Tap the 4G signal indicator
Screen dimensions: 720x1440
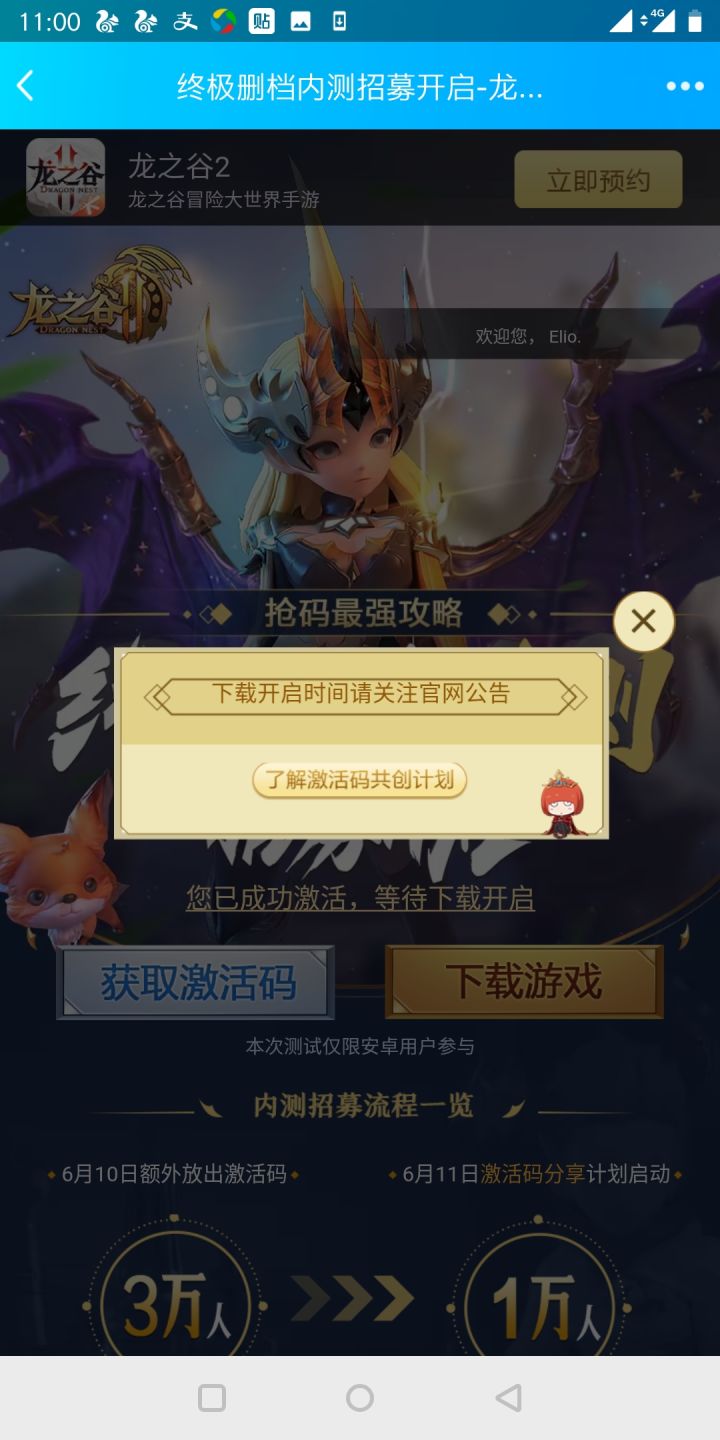point(660,22)
